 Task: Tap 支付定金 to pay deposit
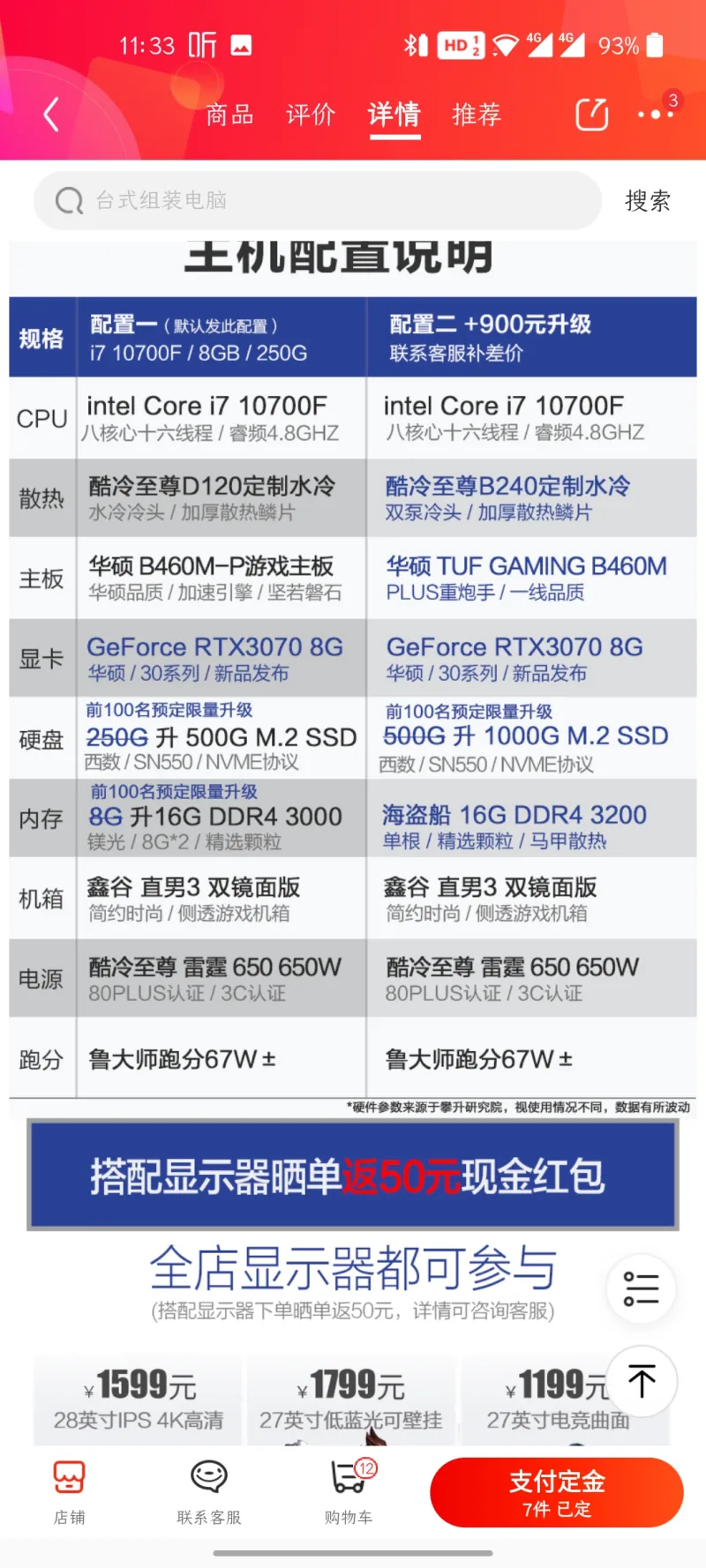(557, 1492)
